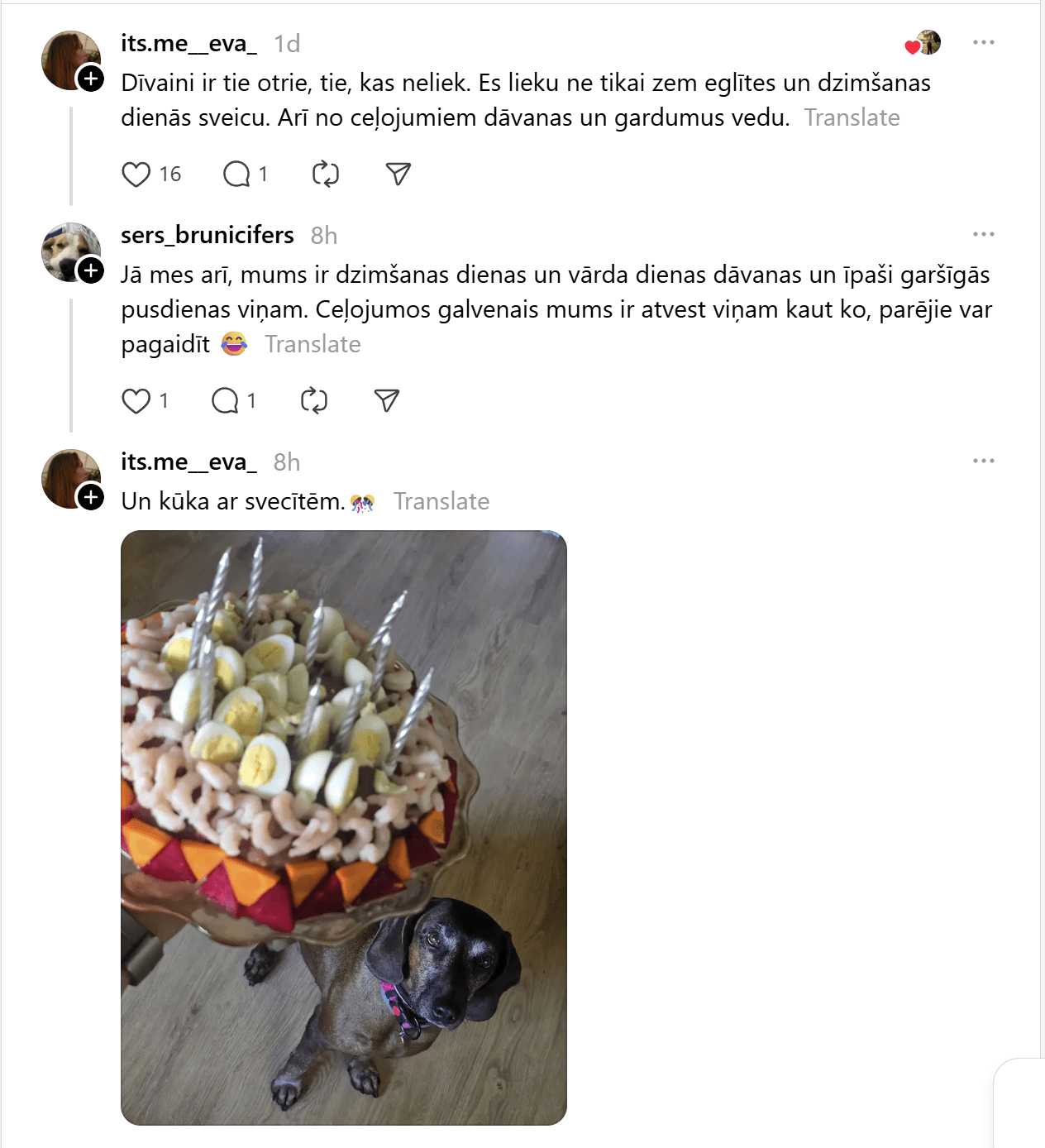The width and height of the screenshot is (1045, 1148).
Task: Follow sers_brunicifers via avatar plus badge
Action: (90, 270)
